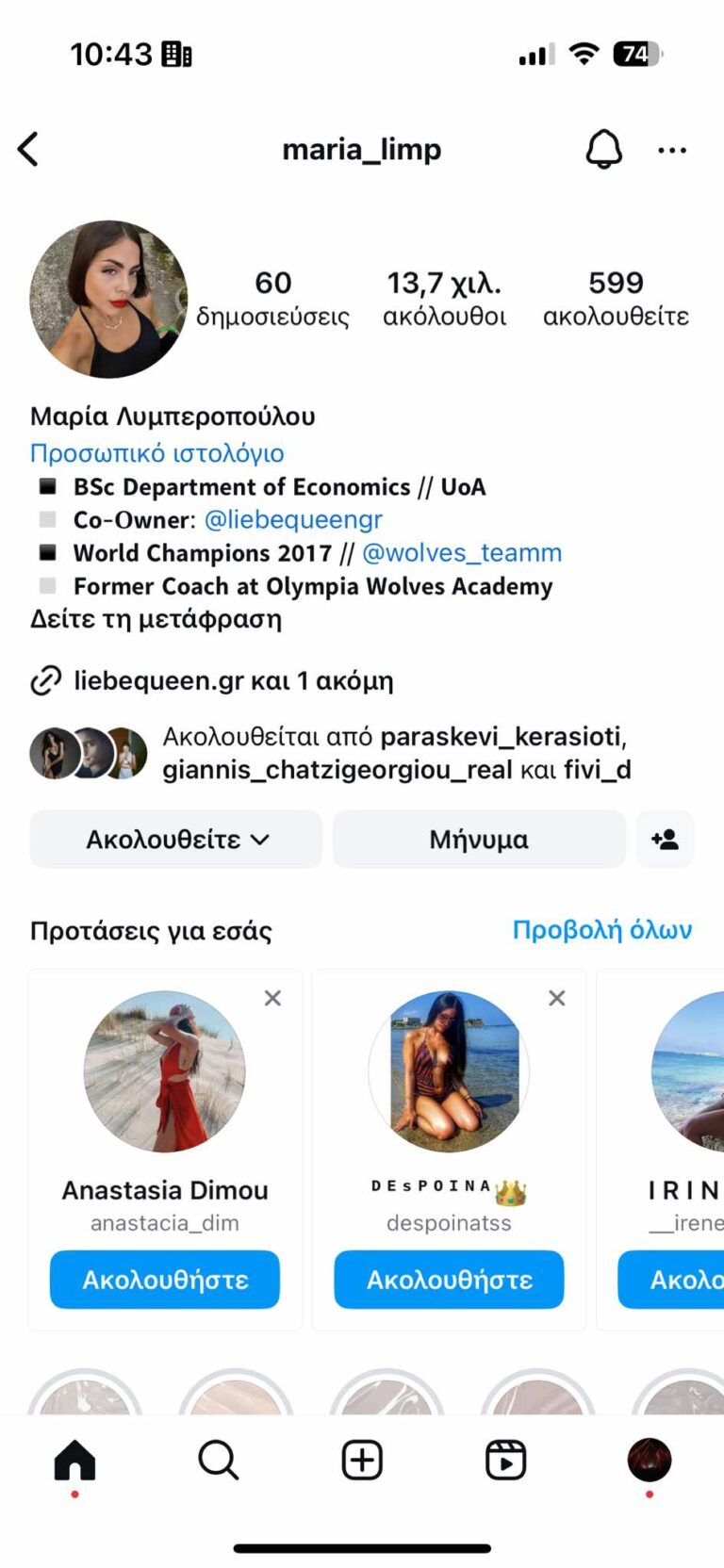Follow anastacia_dim with Ακολουθήστε
This screenshot has height=1568, width=724.
[165, 1280]
